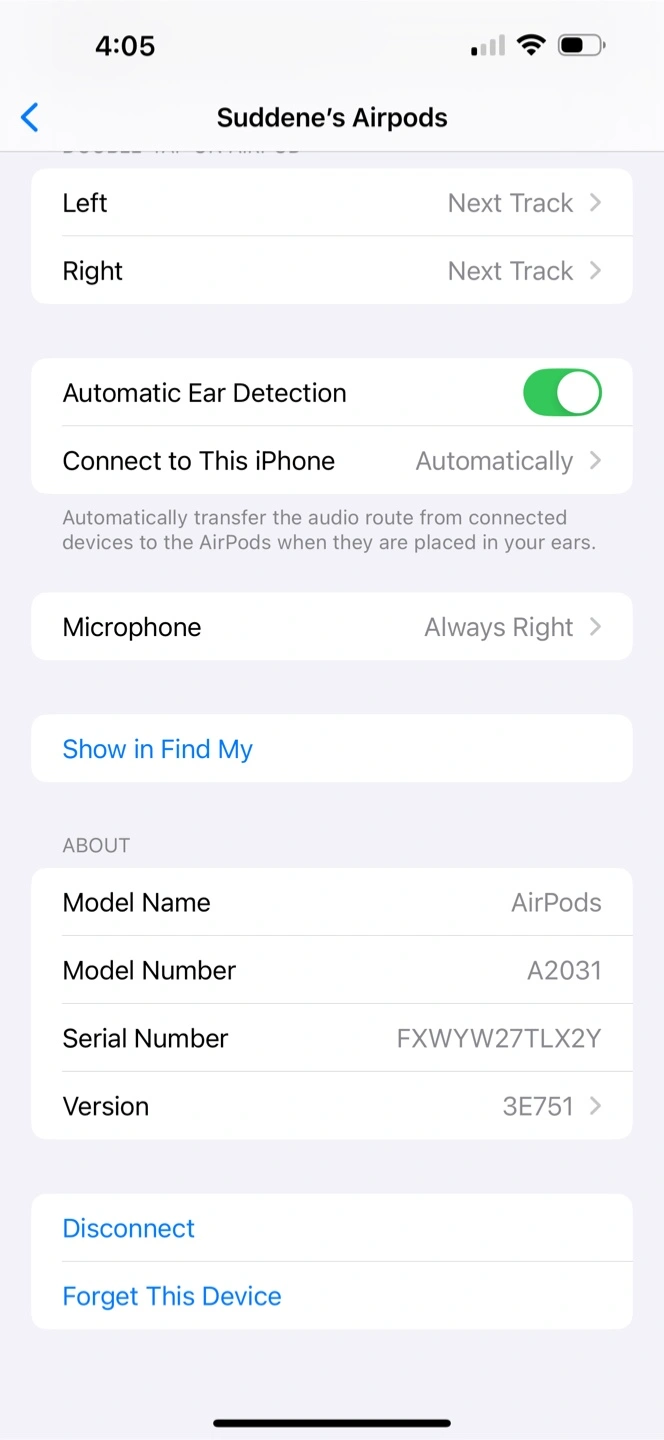Screen dimensions: 664x1440
Task: Open the Right double-tap action setting
Action: (332, 271)
